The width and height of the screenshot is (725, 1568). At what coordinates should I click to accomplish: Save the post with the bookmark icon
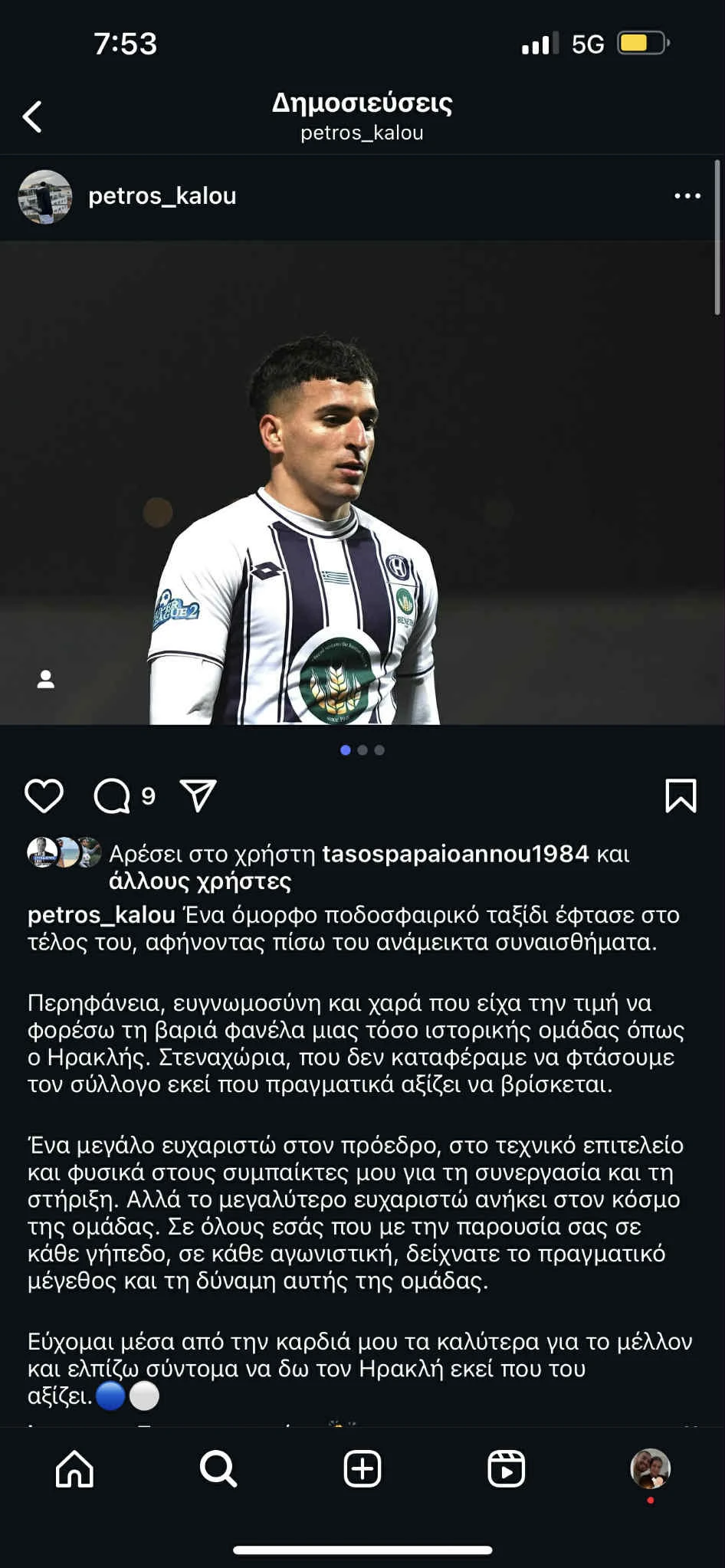point(681,795)
